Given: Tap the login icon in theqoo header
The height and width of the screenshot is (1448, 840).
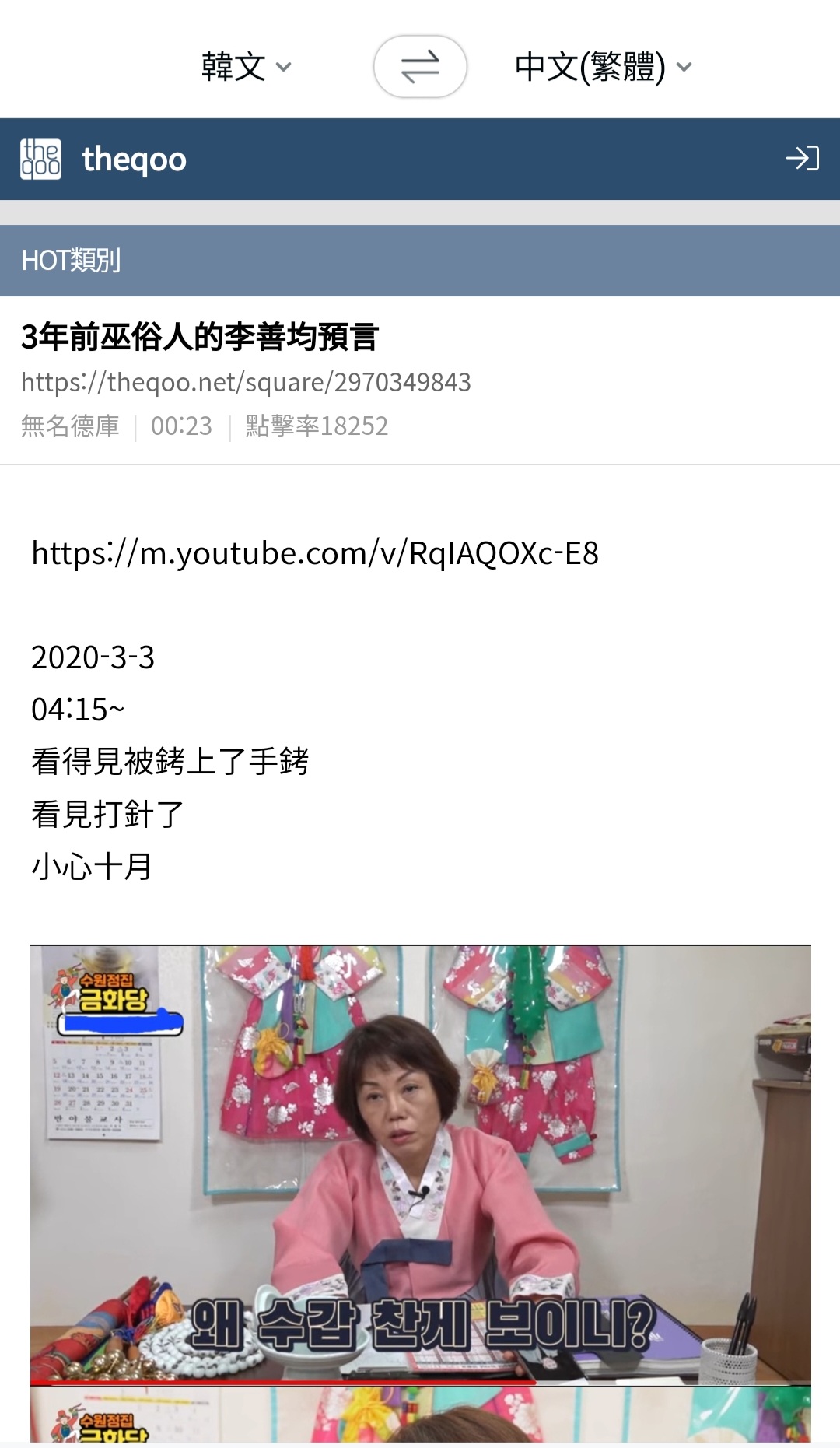Looking at the screenshot, I should pyautogui.click(x=802, y=159).
